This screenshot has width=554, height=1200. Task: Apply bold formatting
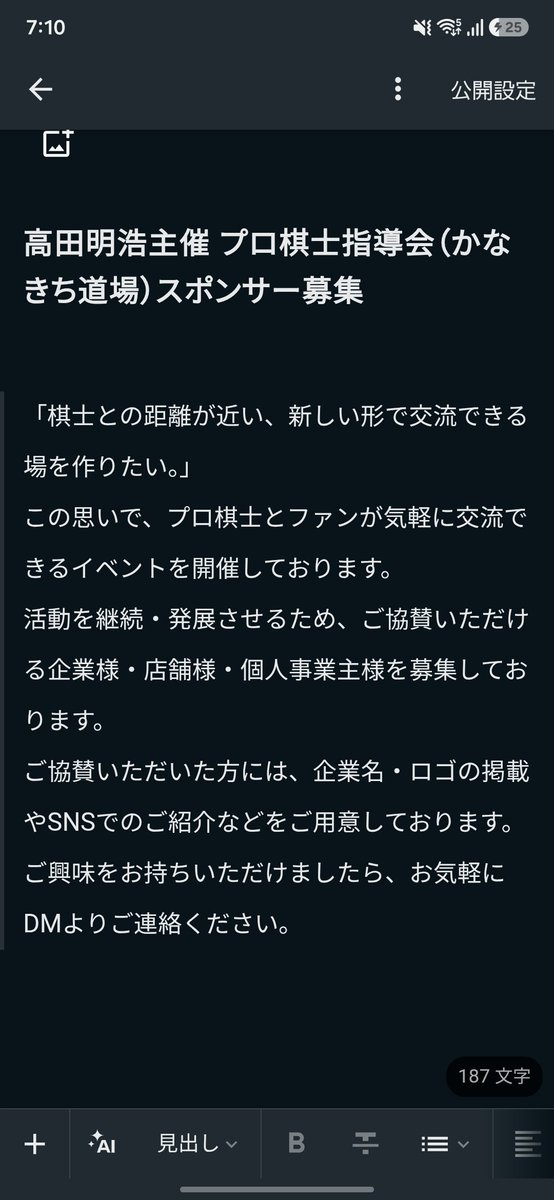(296, 1145)
